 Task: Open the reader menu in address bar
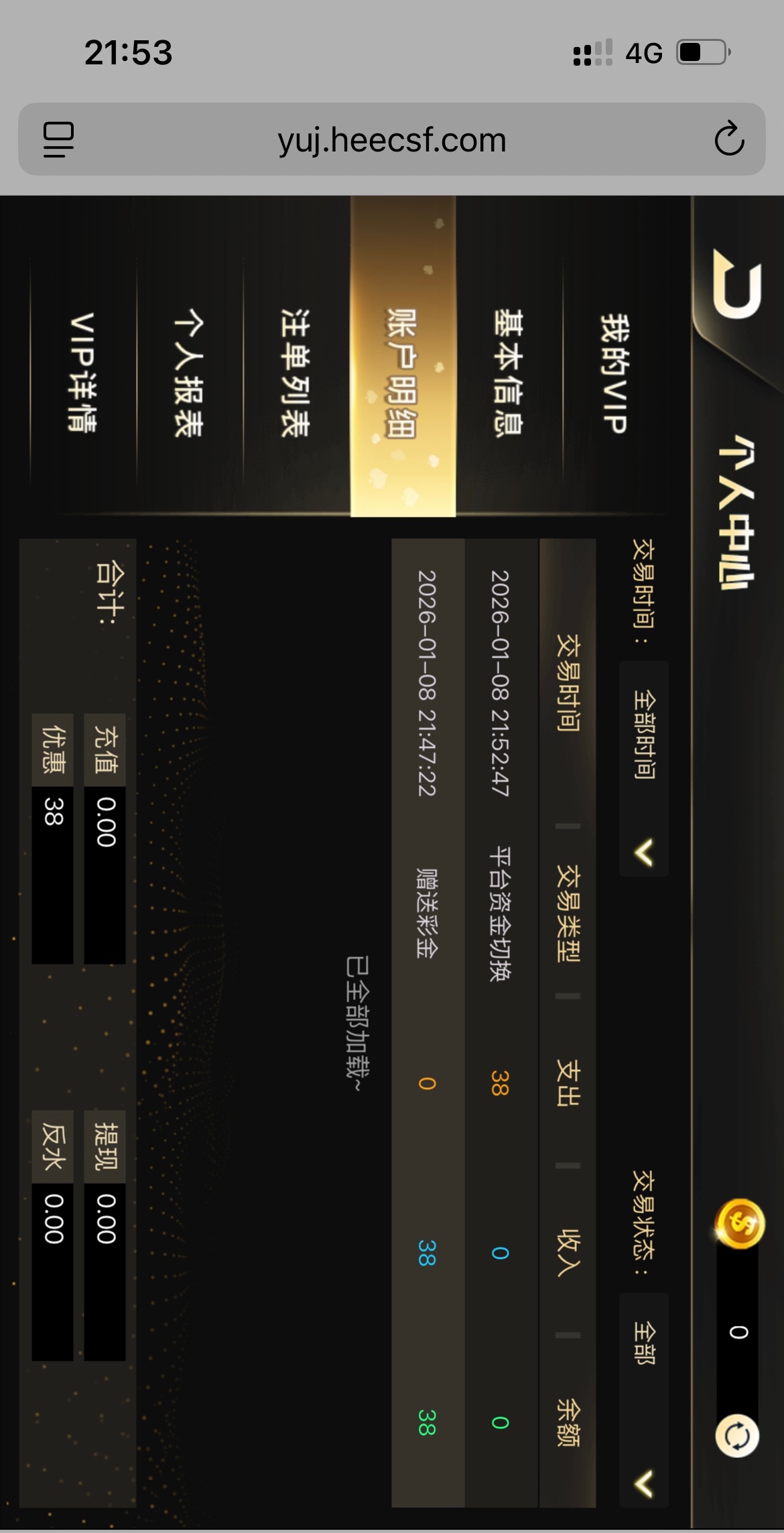click(x=58, y=139)
